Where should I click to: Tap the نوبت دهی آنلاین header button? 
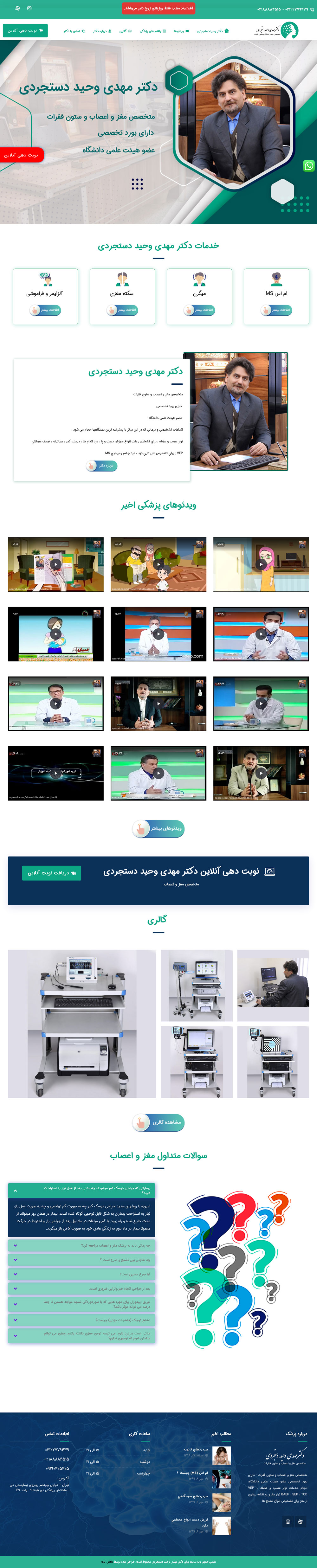pyautogui.click(x=25, y=30)
